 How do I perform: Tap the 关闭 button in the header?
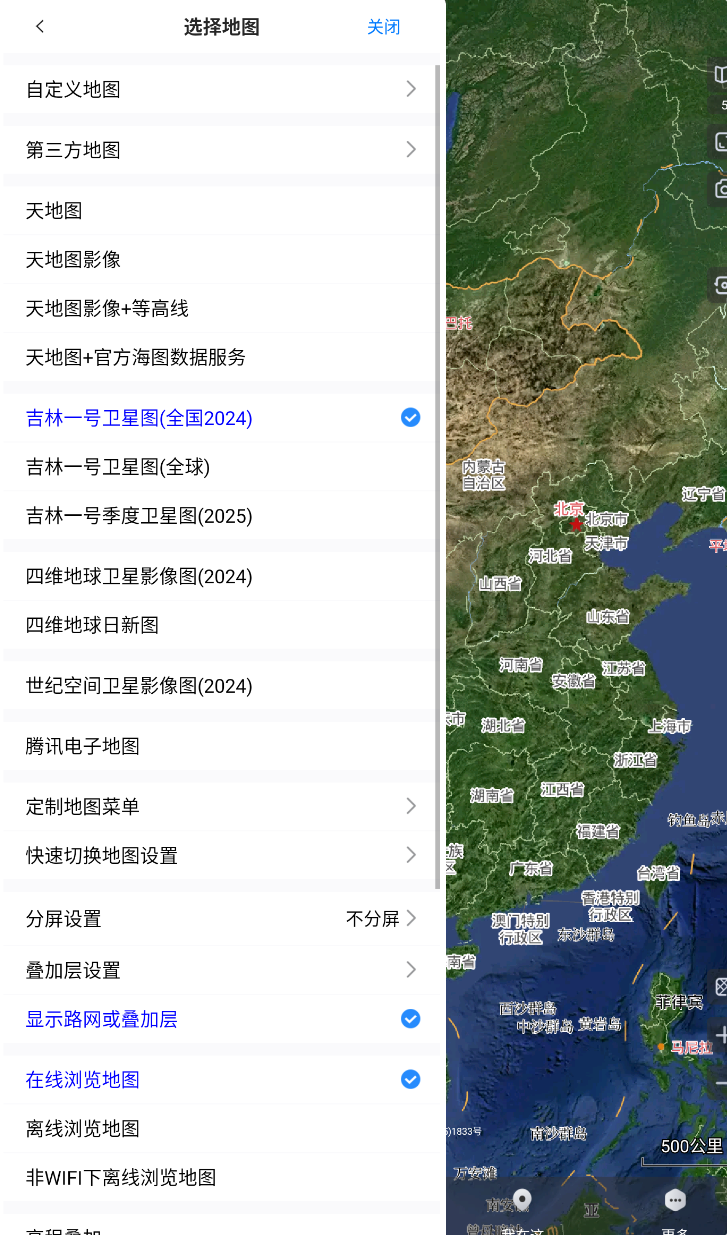(384, 27)
